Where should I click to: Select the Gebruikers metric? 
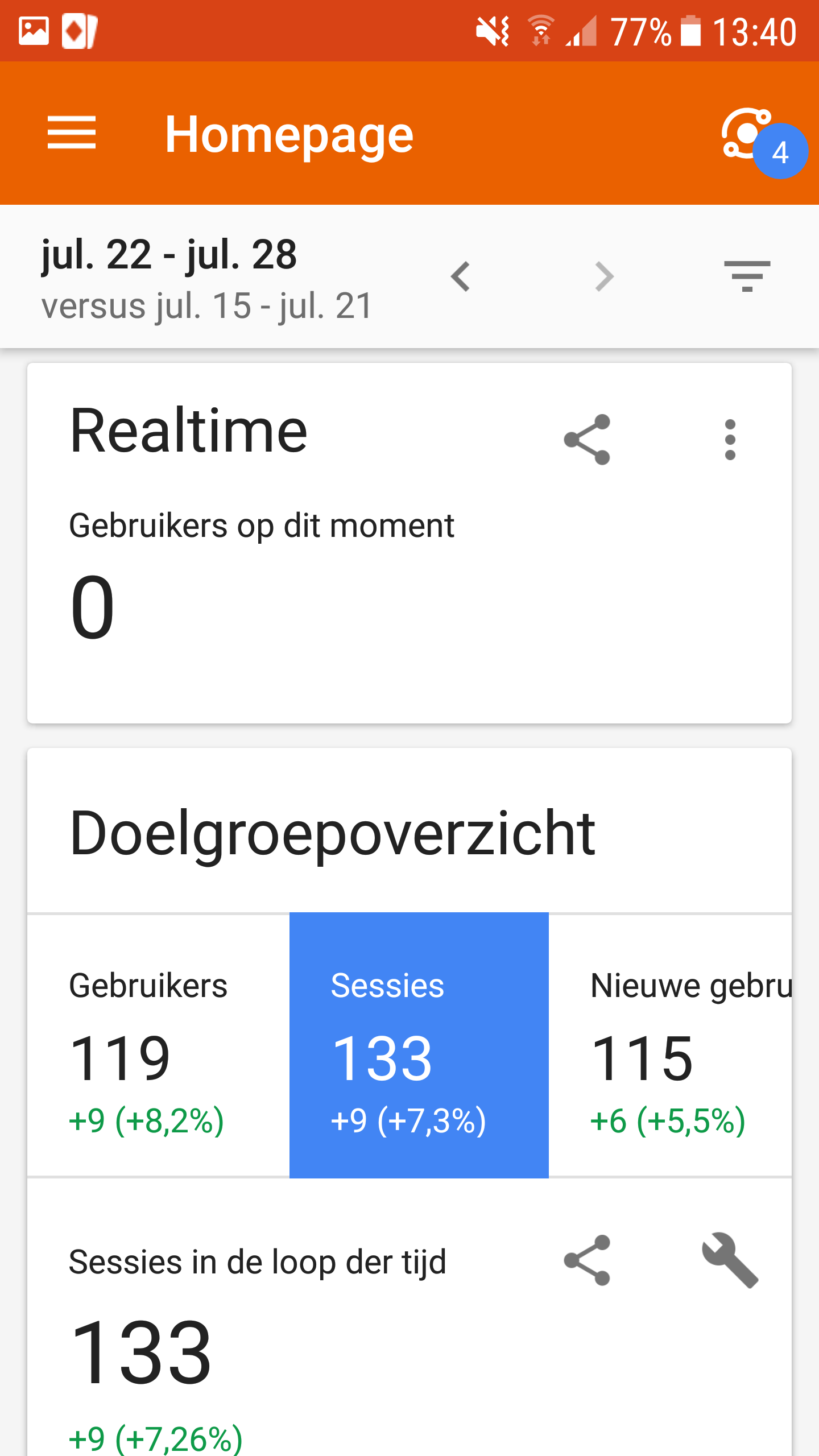point(159,1045)
